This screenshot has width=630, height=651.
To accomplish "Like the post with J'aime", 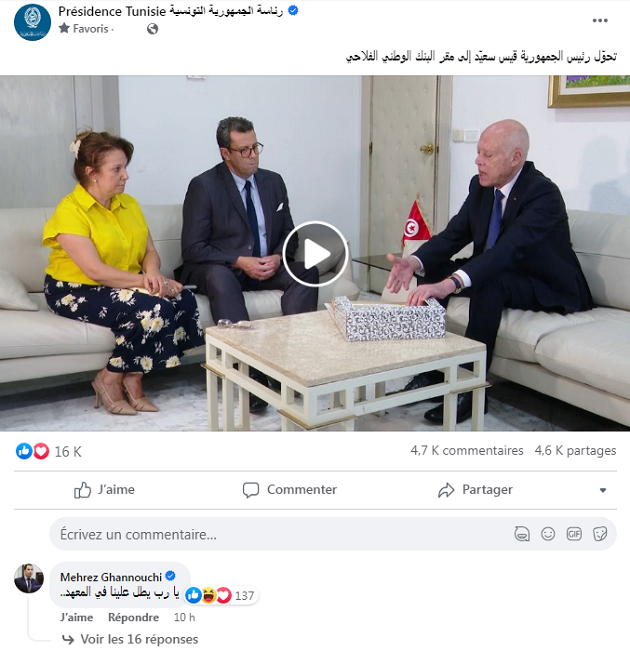I will click(x=105, y=490).
